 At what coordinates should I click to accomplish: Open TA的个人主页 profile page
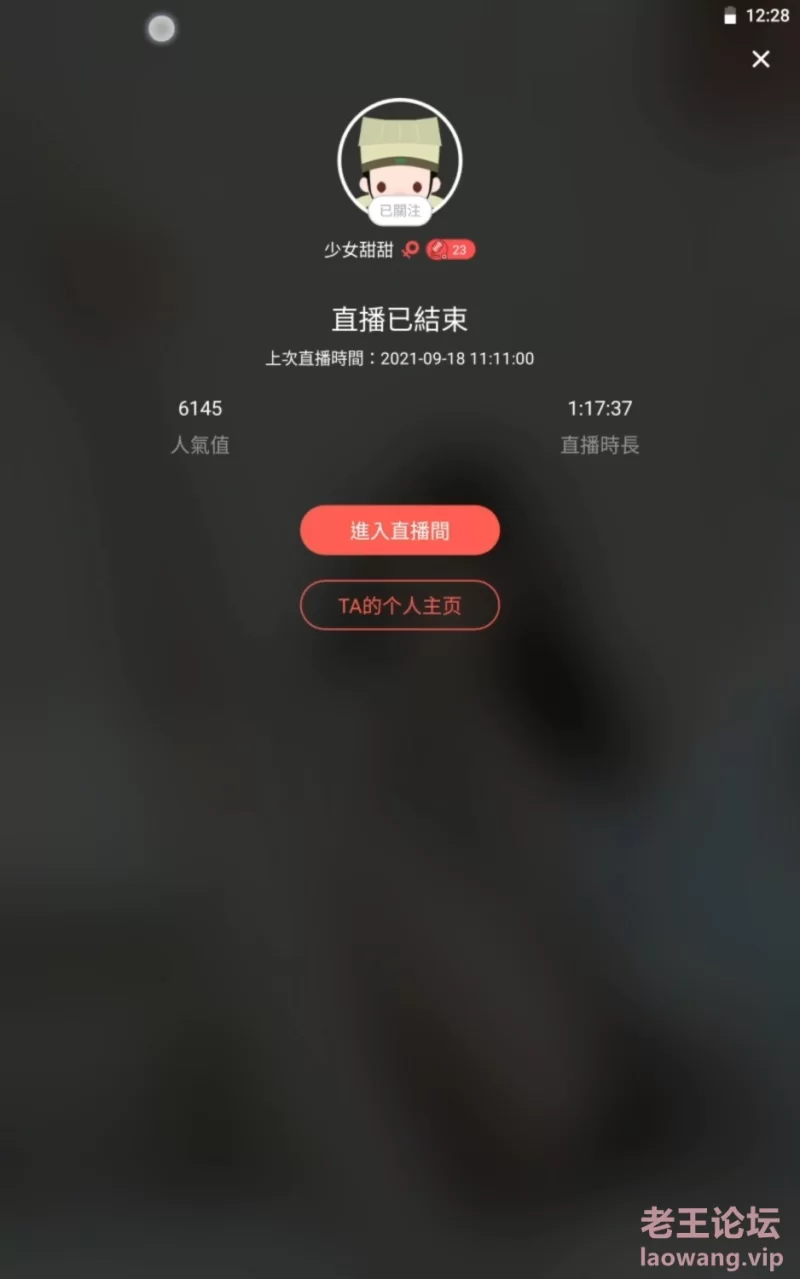[x=399, y=605]
